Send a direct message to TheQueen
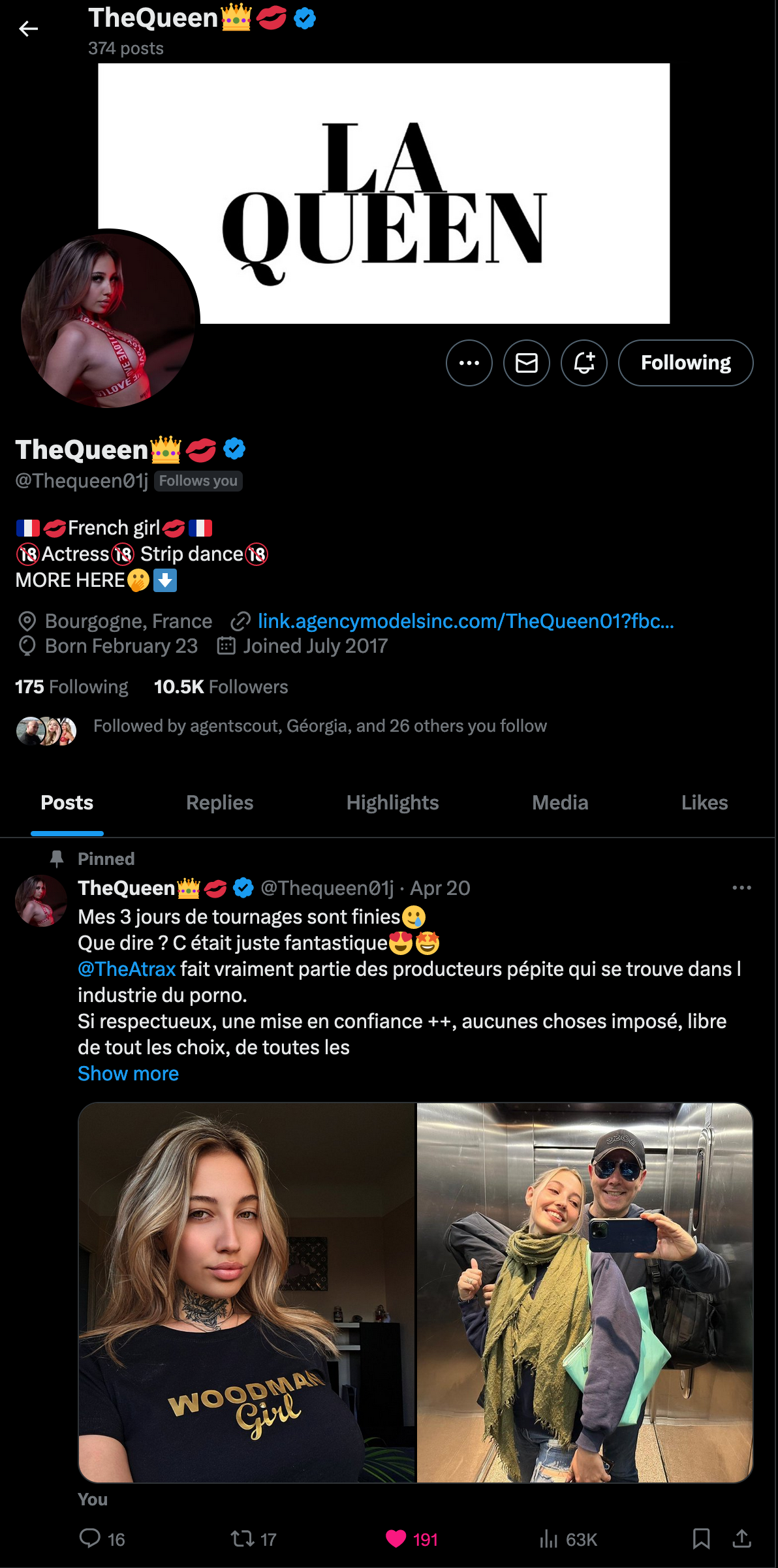 click(x=526, y=363)
